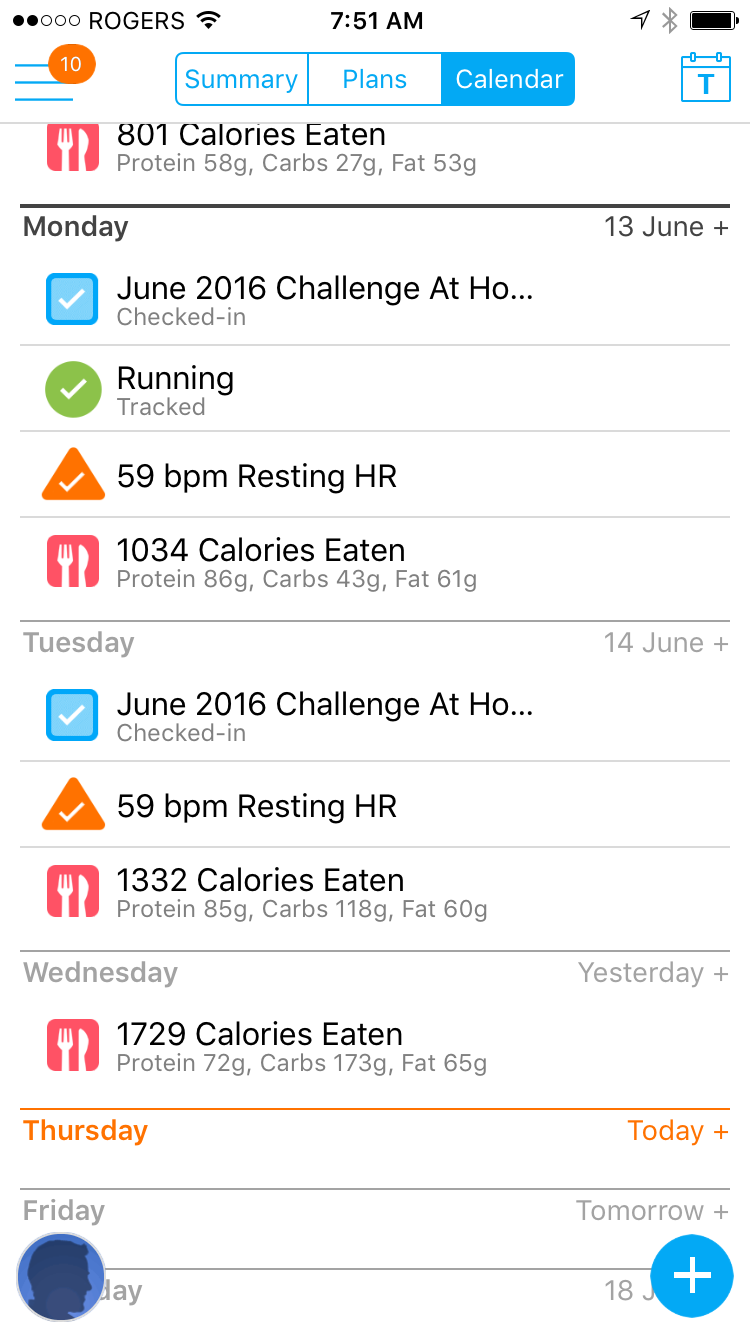
Task: Switch to the Plans tab
Action: 374,80
